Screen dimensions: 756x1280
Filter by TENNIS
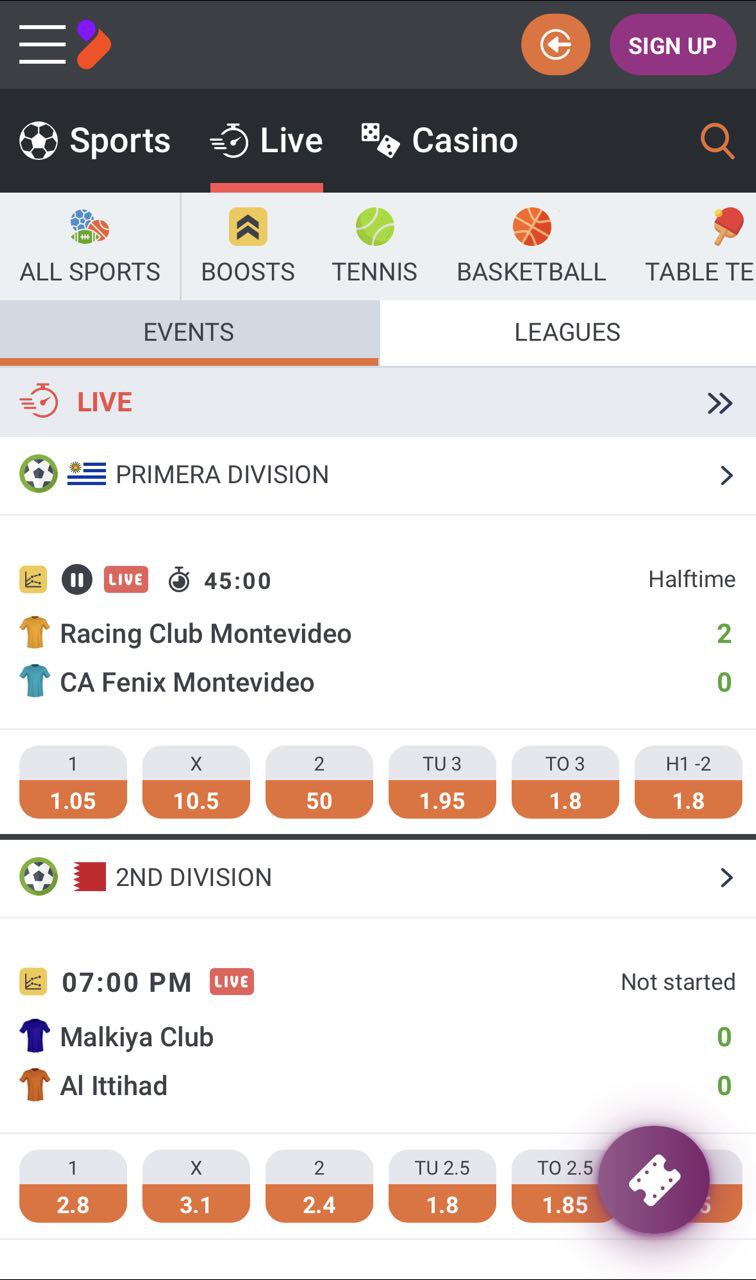click(x=375, y=247)
